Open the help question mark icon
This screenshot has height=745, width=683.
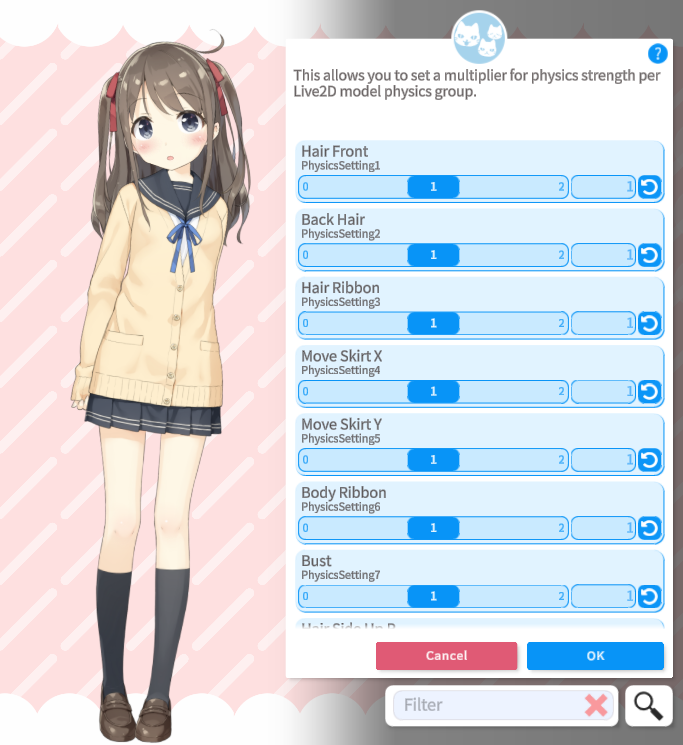(657, 54)
